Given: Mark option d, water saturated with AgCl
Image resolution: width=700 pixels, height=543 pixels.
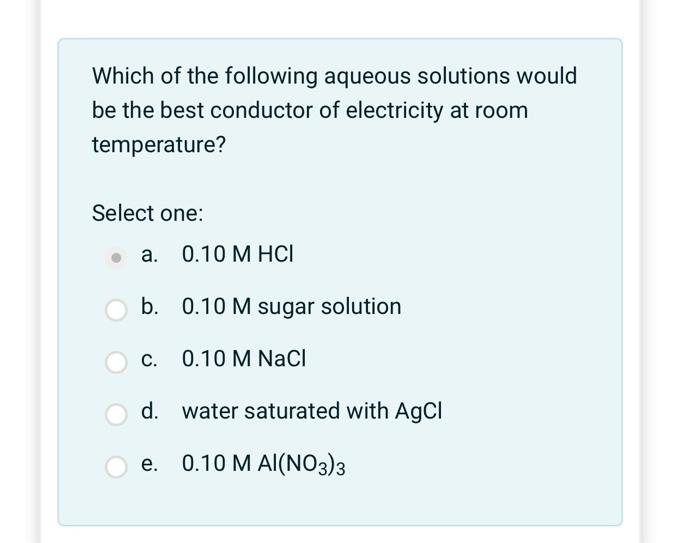Looking at the screenshot, I should click(x=117, y=413).
